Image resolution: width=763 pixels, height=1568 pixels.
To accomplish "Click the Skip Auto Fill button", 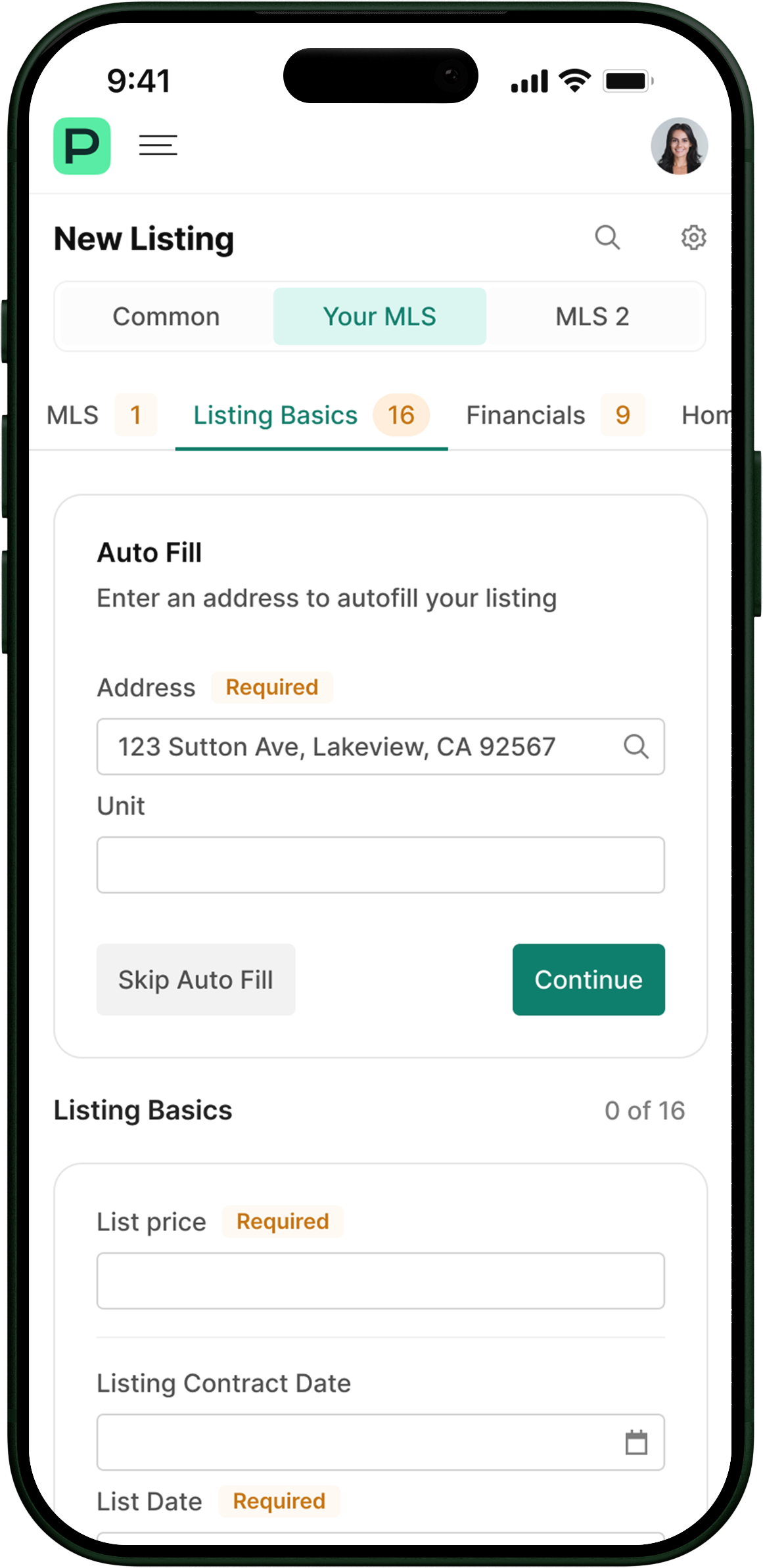I will pos(196,979).
